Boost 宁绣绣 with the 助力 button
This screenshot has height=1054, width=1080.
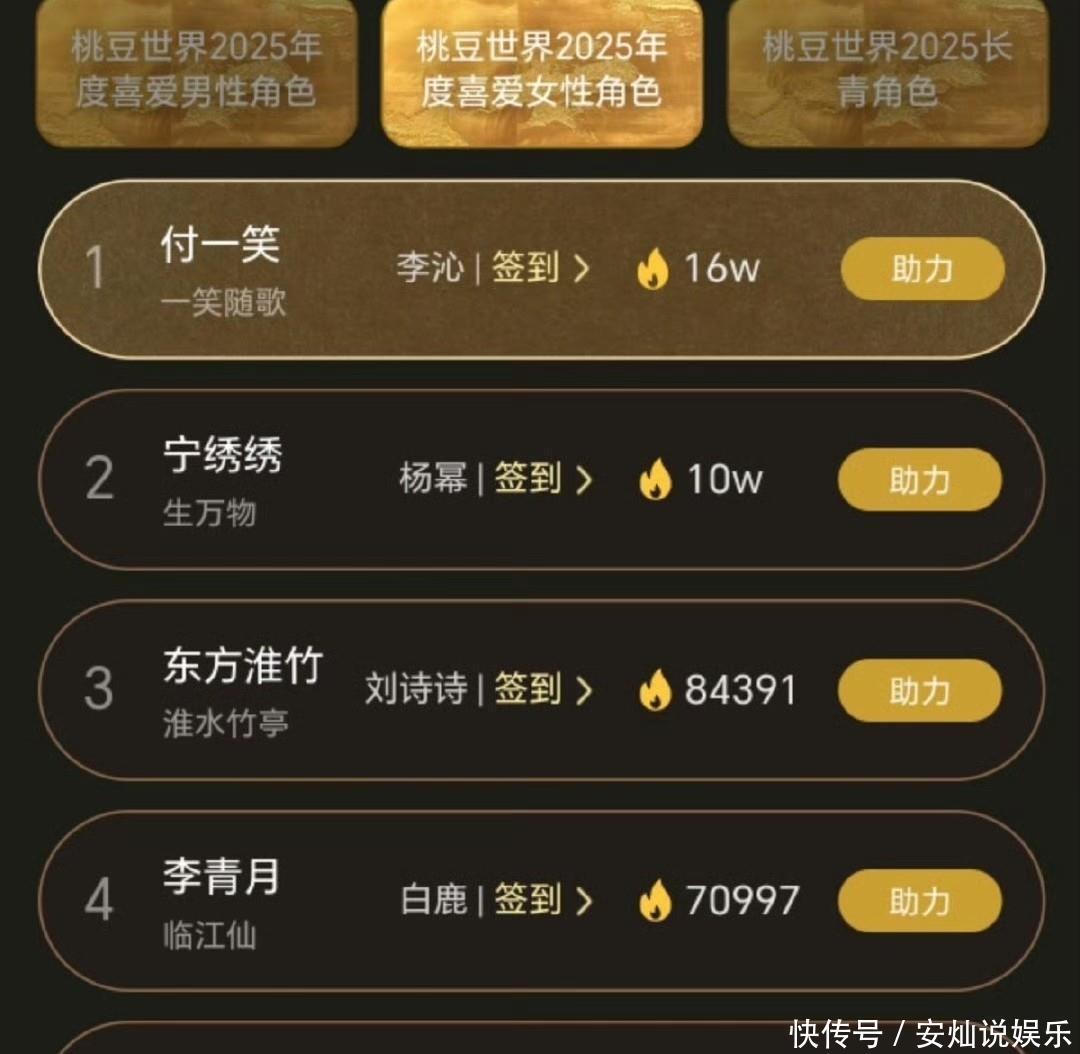click(919, 480)
